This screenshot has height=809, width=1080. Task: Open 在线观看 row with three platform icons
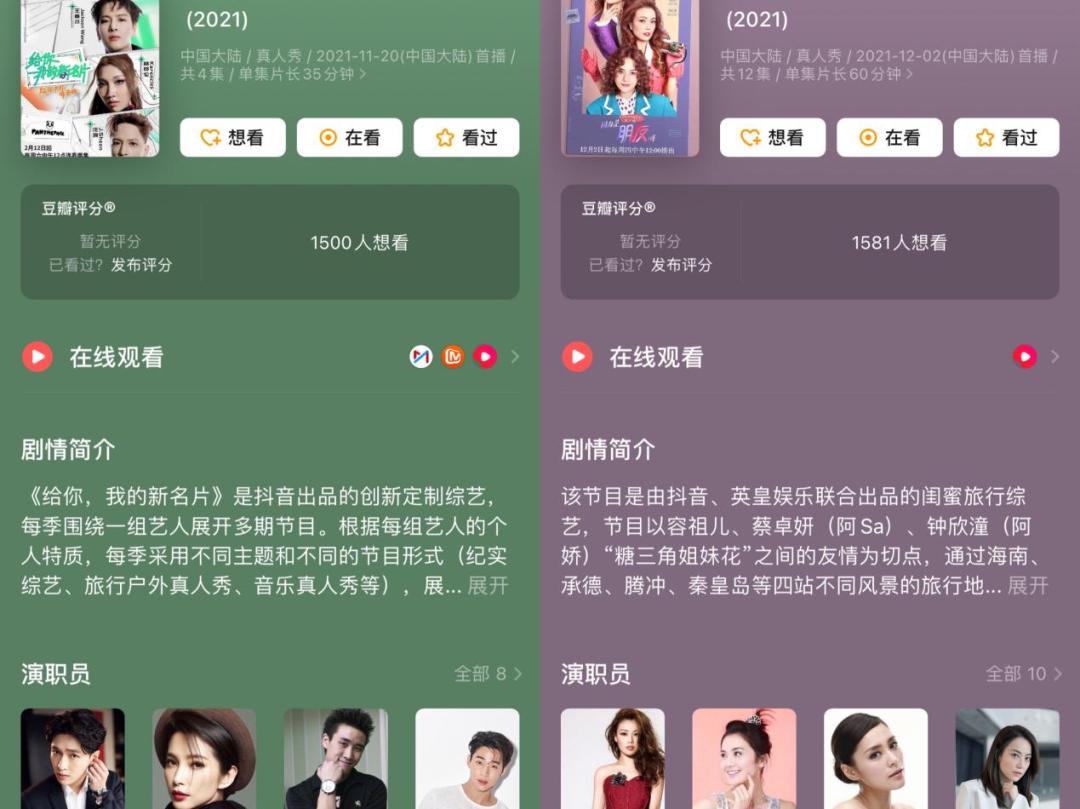point(270,357)
